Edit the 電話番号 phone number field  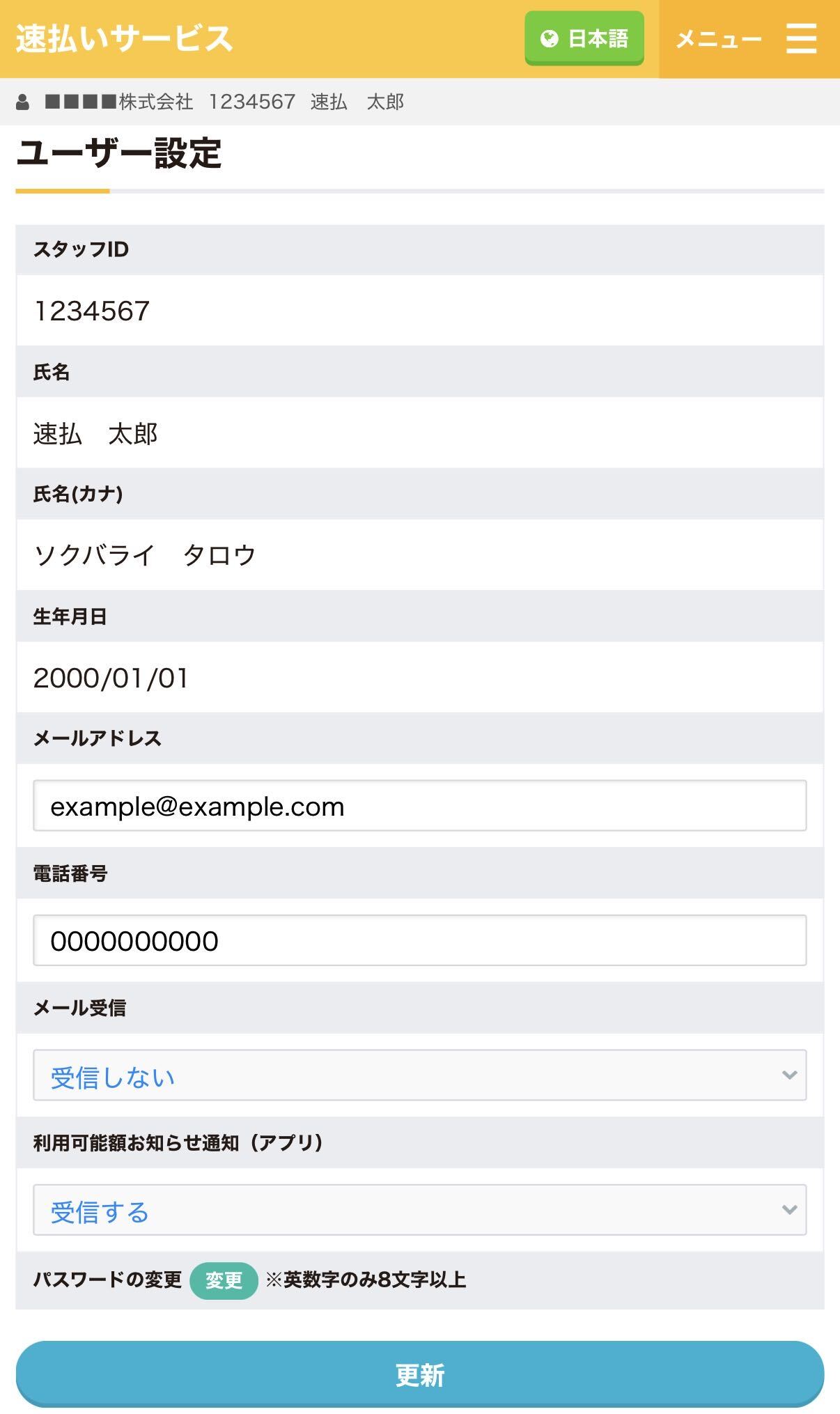(420, 940)
